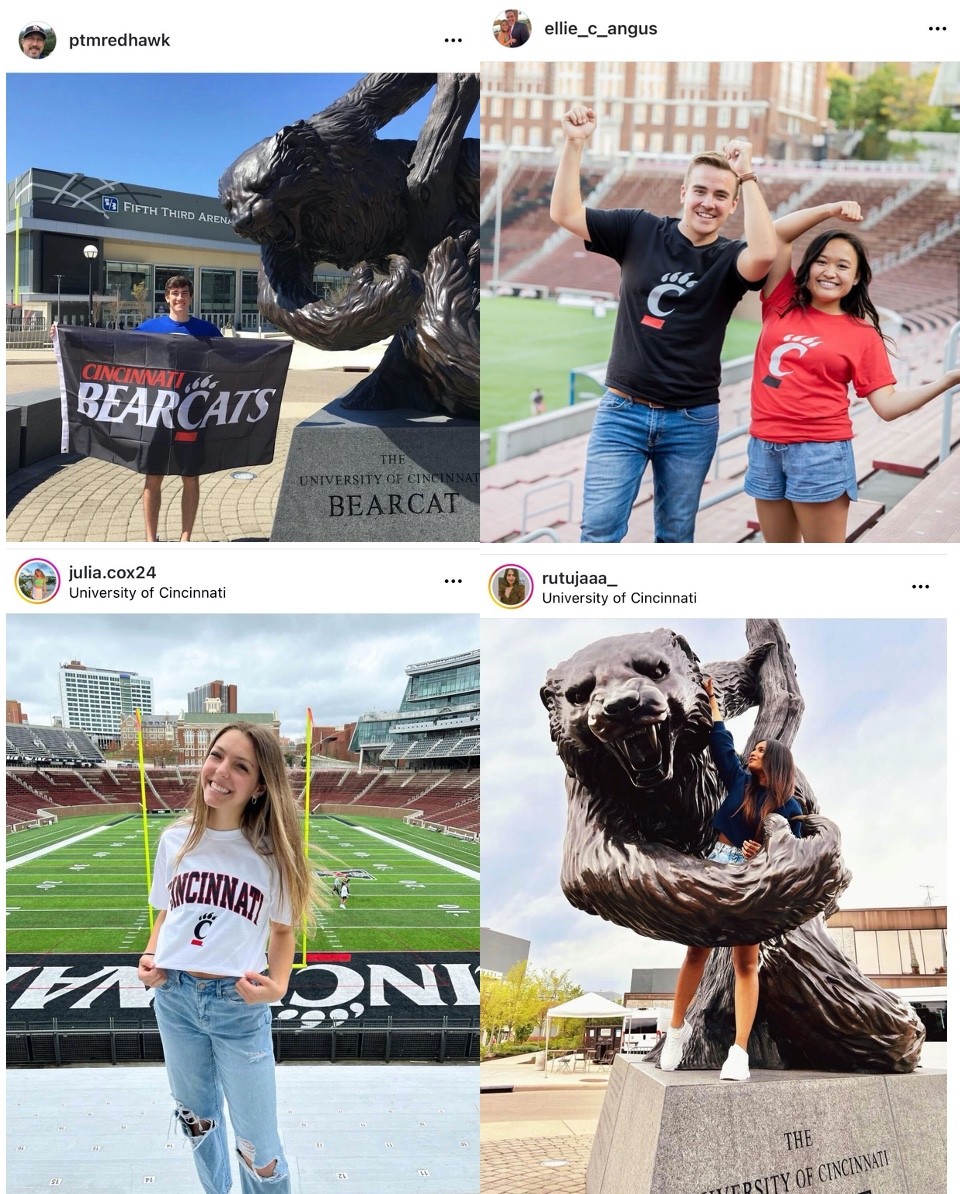View ellie_c_angus's profile picture
The height and width of the screenshot is (1194, 960).
(x=512, y=28)
